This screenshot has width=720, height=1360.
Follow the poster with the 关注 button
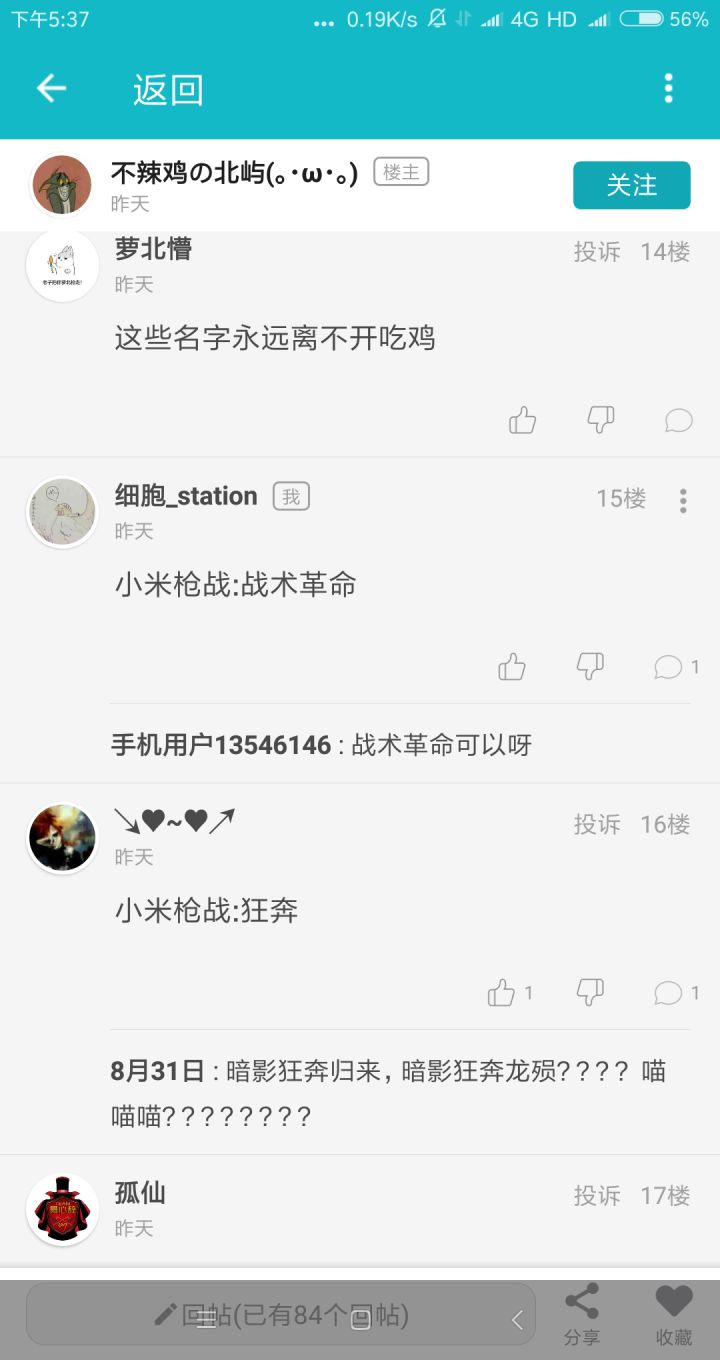pos(631,185)
